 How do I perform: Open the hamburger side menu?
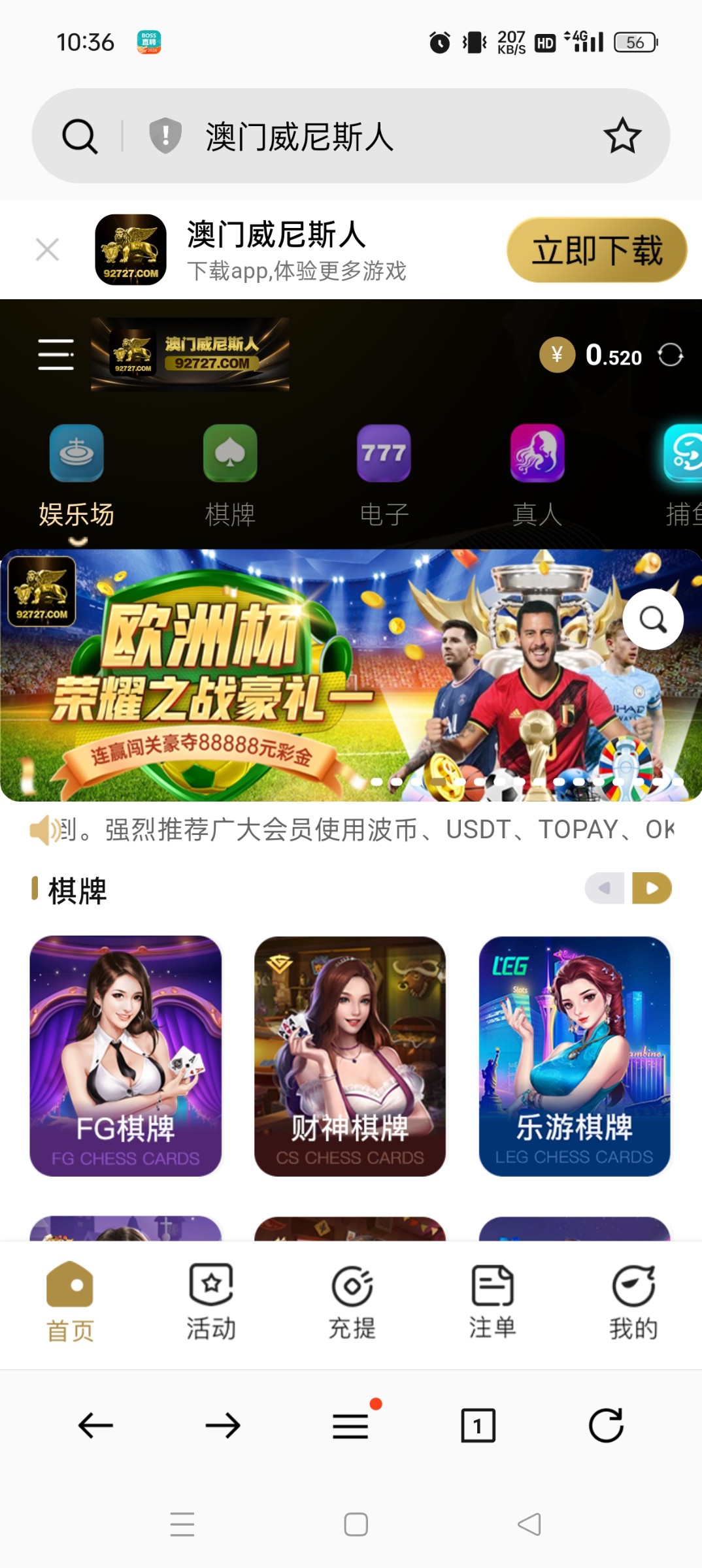56,355
